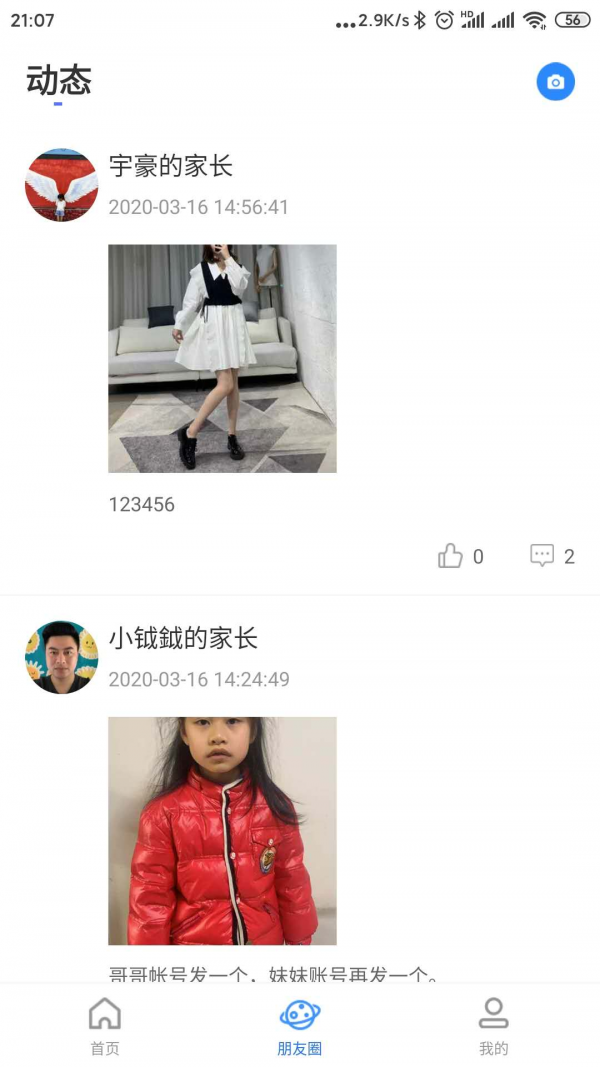Screen dimensions: 600x1067
Task: Enlarge the red jacket photo
Action: [x=222, y=830]
